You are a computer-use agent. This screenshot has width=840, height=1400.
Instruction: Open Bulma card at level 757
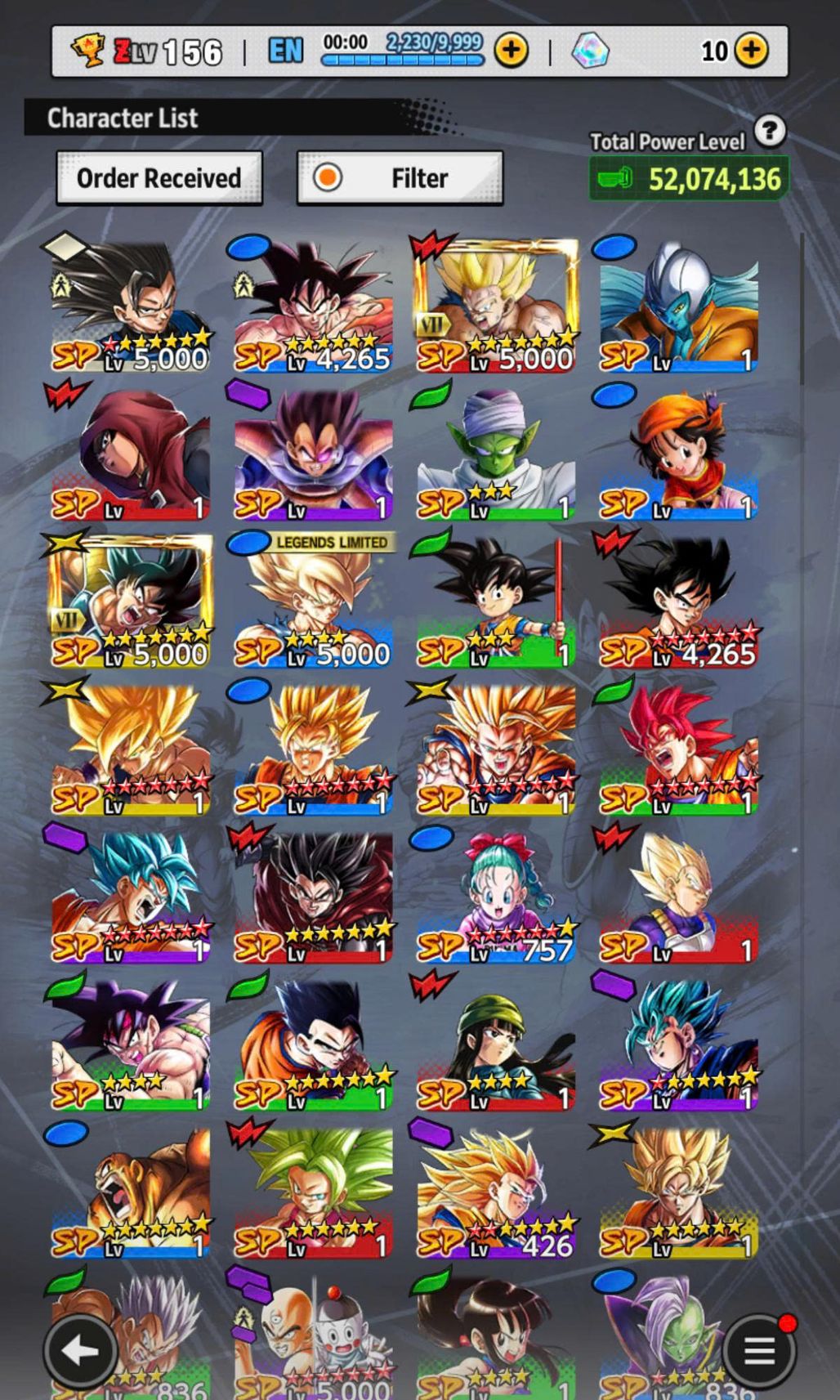click(496, 897)
